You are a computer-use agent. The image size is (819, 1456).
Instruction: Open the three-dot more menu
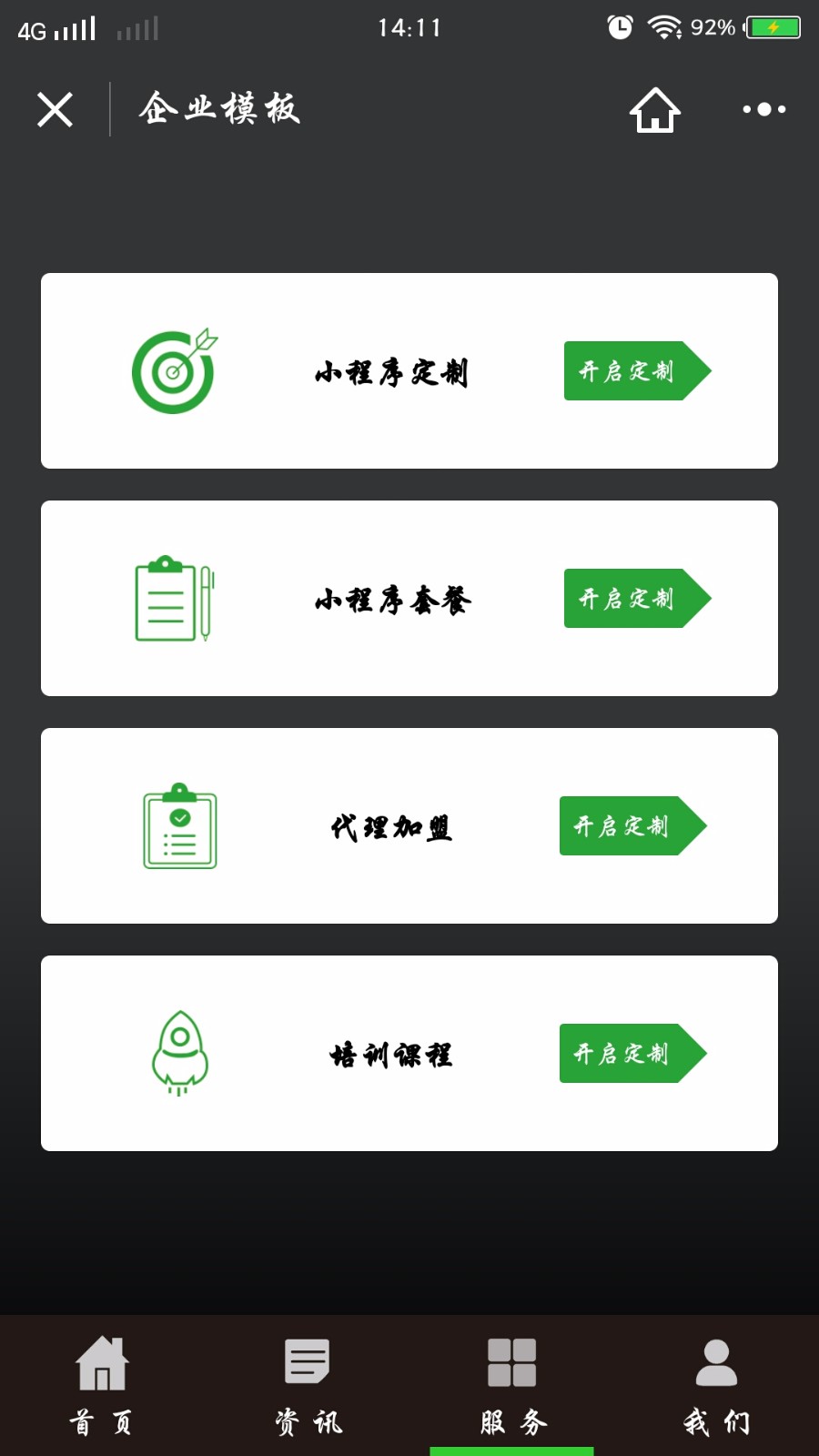[x=764, y=109]
